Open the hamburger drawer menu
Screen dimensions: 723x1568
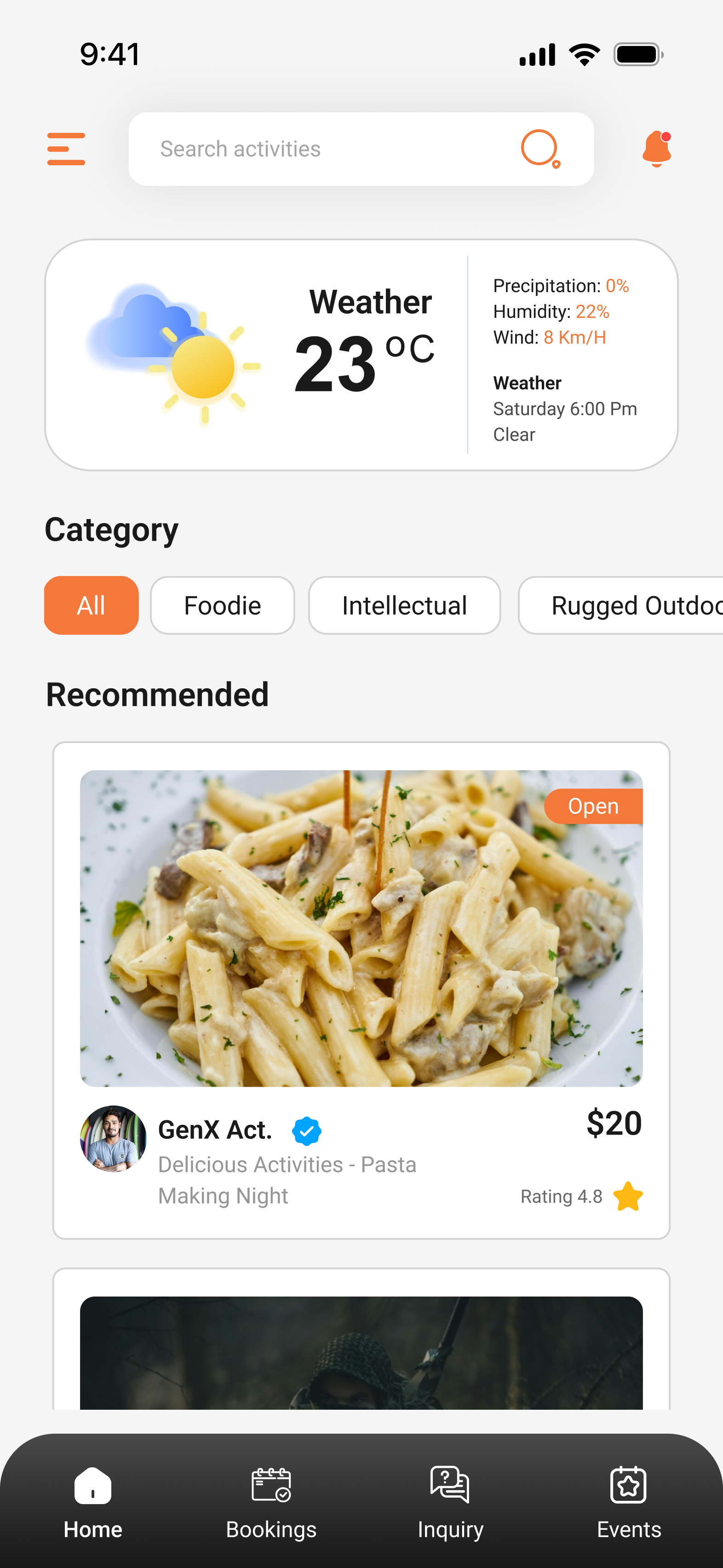[x=66, y=149]
